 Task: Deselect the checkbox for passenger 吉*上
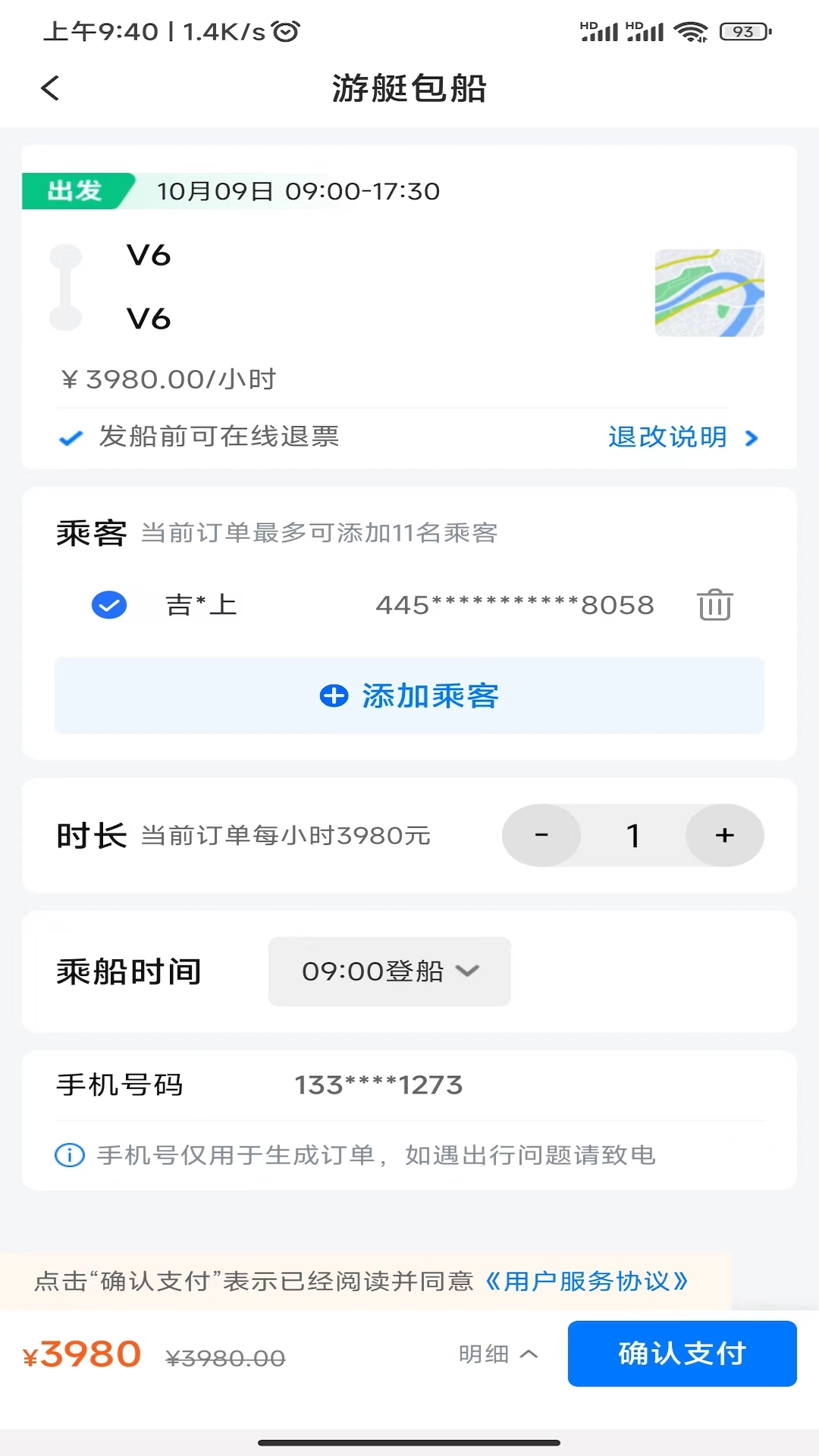pyautogui.click(x=108, y=604)
